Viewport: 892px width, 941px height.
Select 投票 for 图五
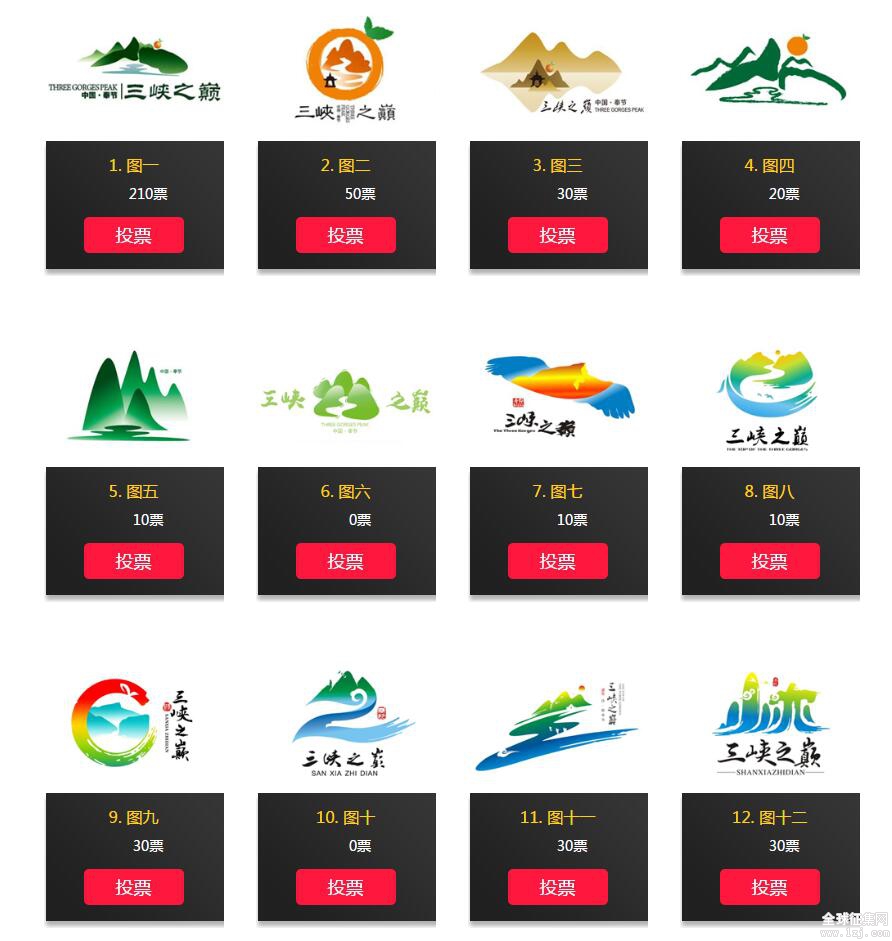[x=134, y=561]
